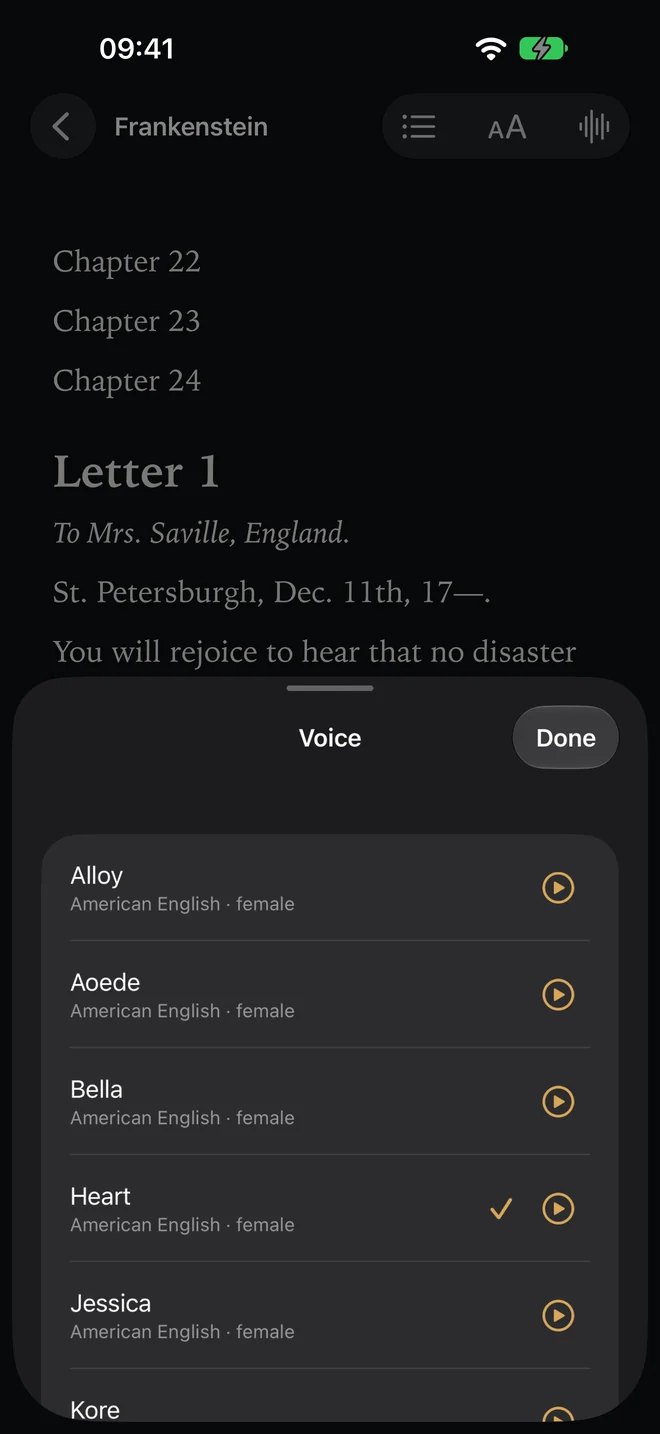Play the Aoede voice preview
This screenshot has width=660, height=1434.
(558, 994)
